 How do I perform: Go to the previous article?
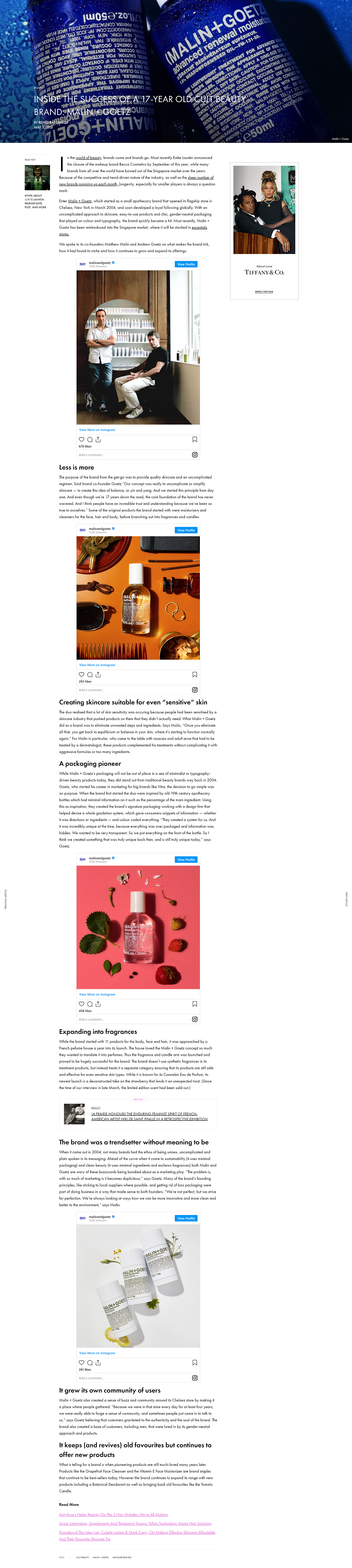point(5,899)
